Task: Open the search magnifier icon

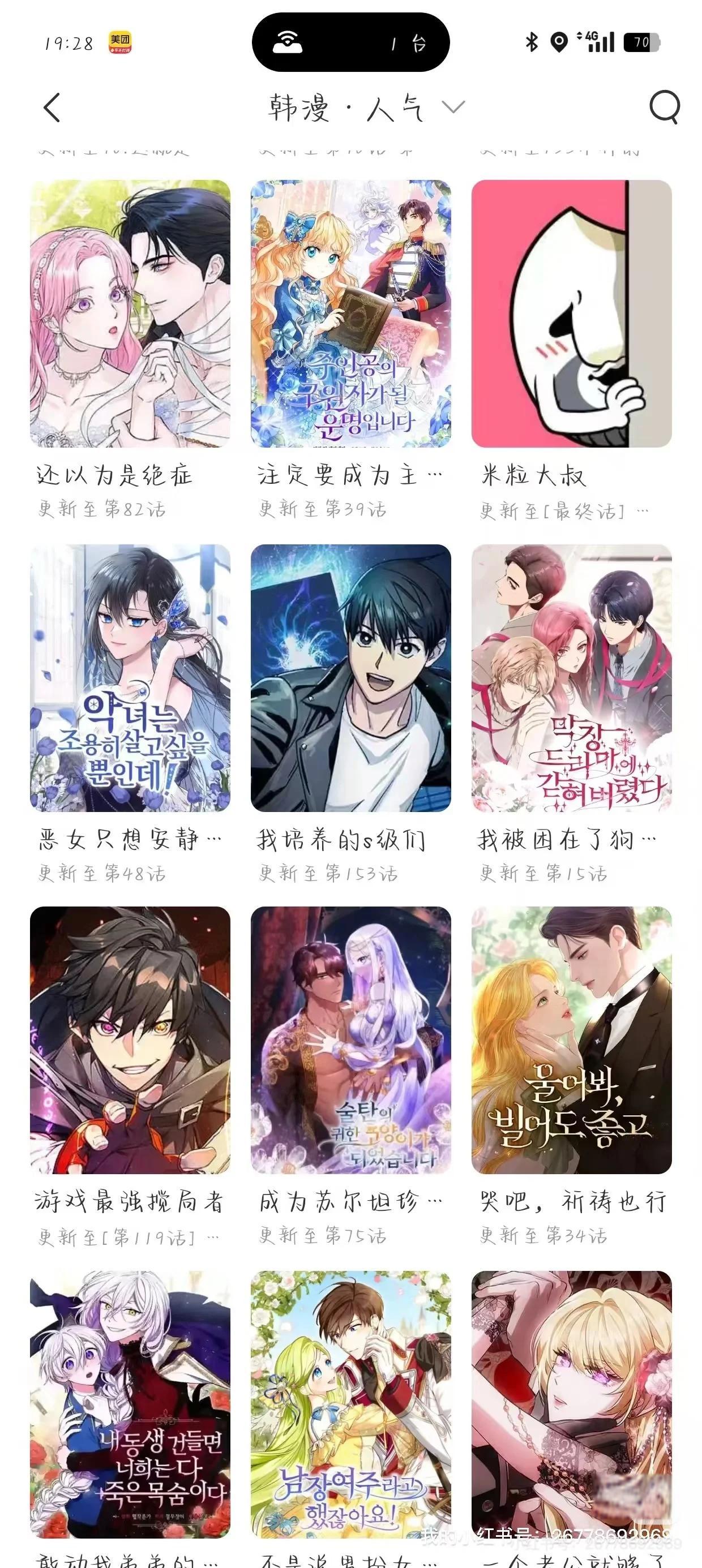Action: pos(664,108)
